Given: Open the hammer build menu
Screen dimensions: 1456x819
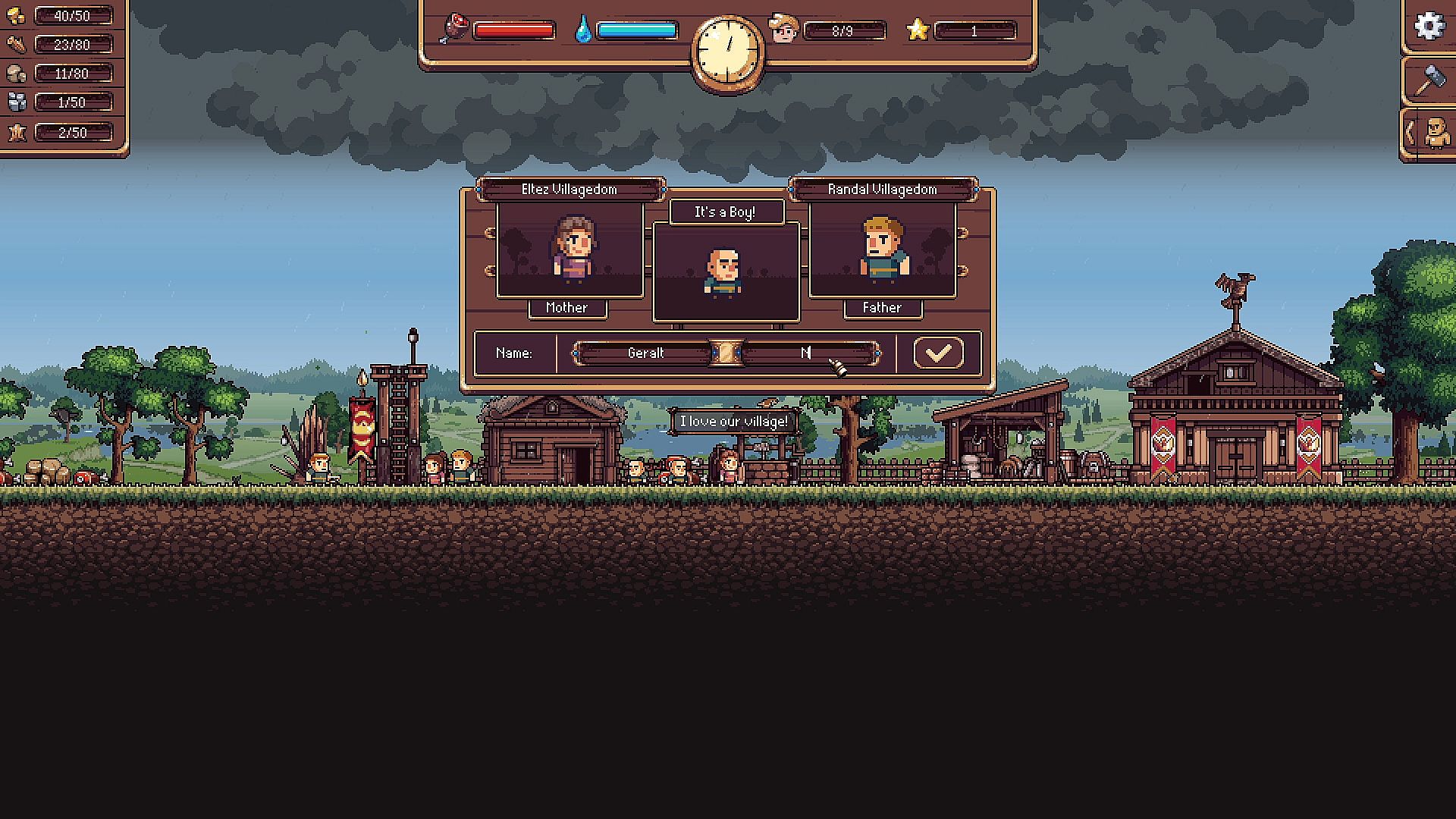Looking at the screenshot, I should click(1429, 80).
